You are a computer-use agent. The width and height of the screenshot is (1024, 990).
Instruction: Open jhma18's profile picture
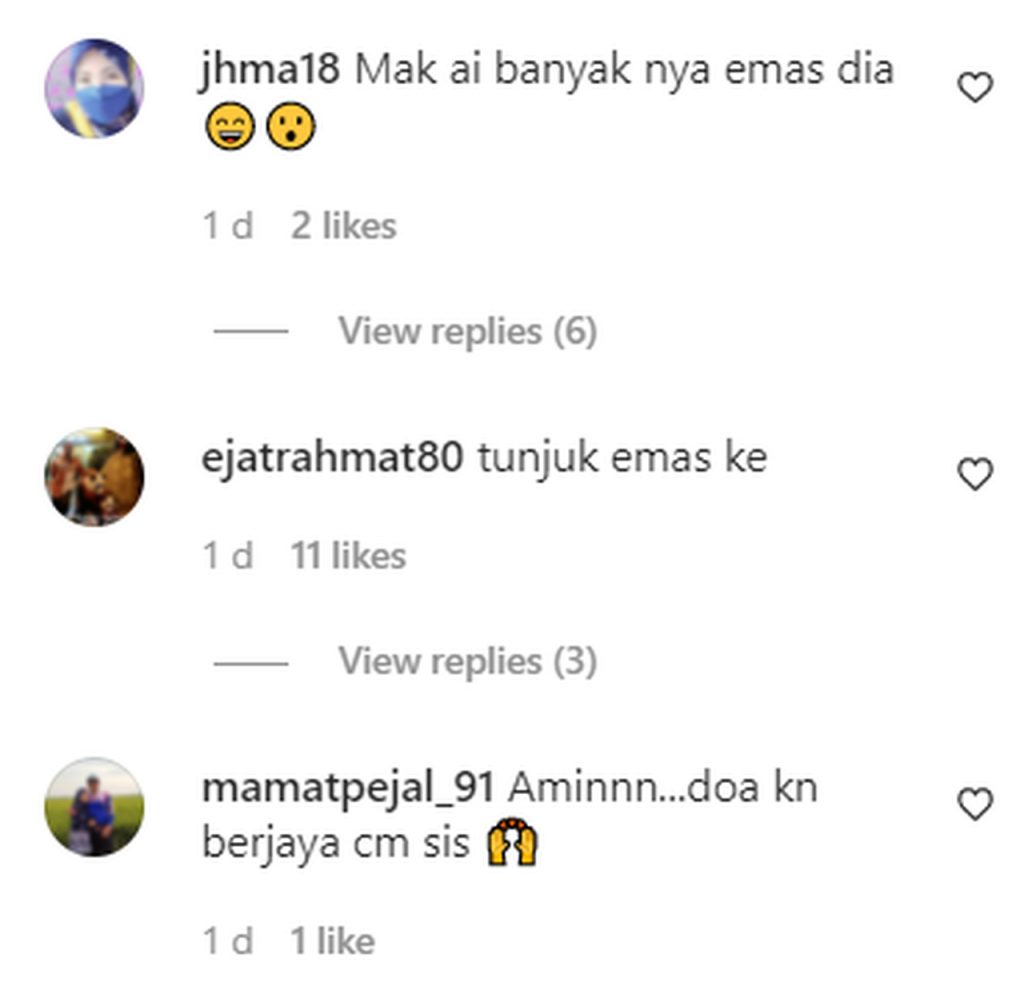(94, 88)
